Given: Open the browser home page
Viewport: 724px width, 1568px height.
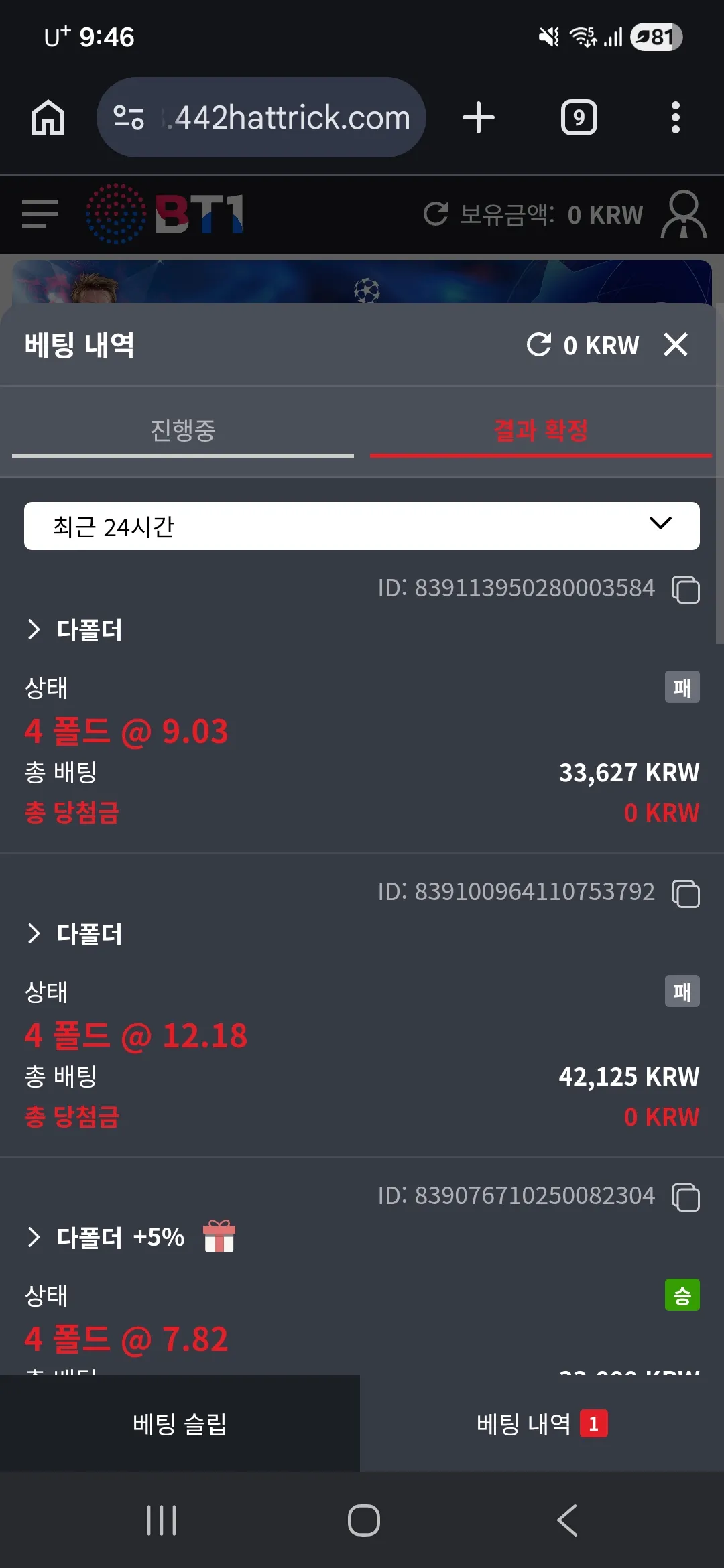Looking at the screenshot, I should [x=48, y=118].
